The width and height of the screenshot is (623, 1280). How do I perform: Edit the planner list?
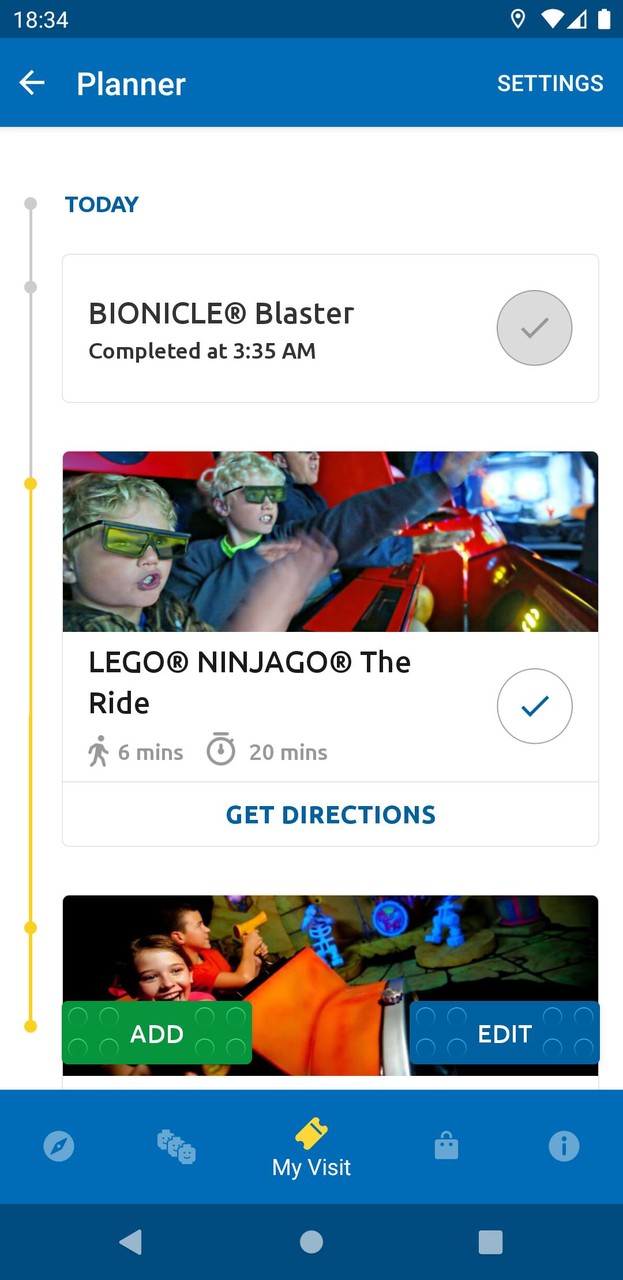pyautogui.click(x=504, y=1033)
